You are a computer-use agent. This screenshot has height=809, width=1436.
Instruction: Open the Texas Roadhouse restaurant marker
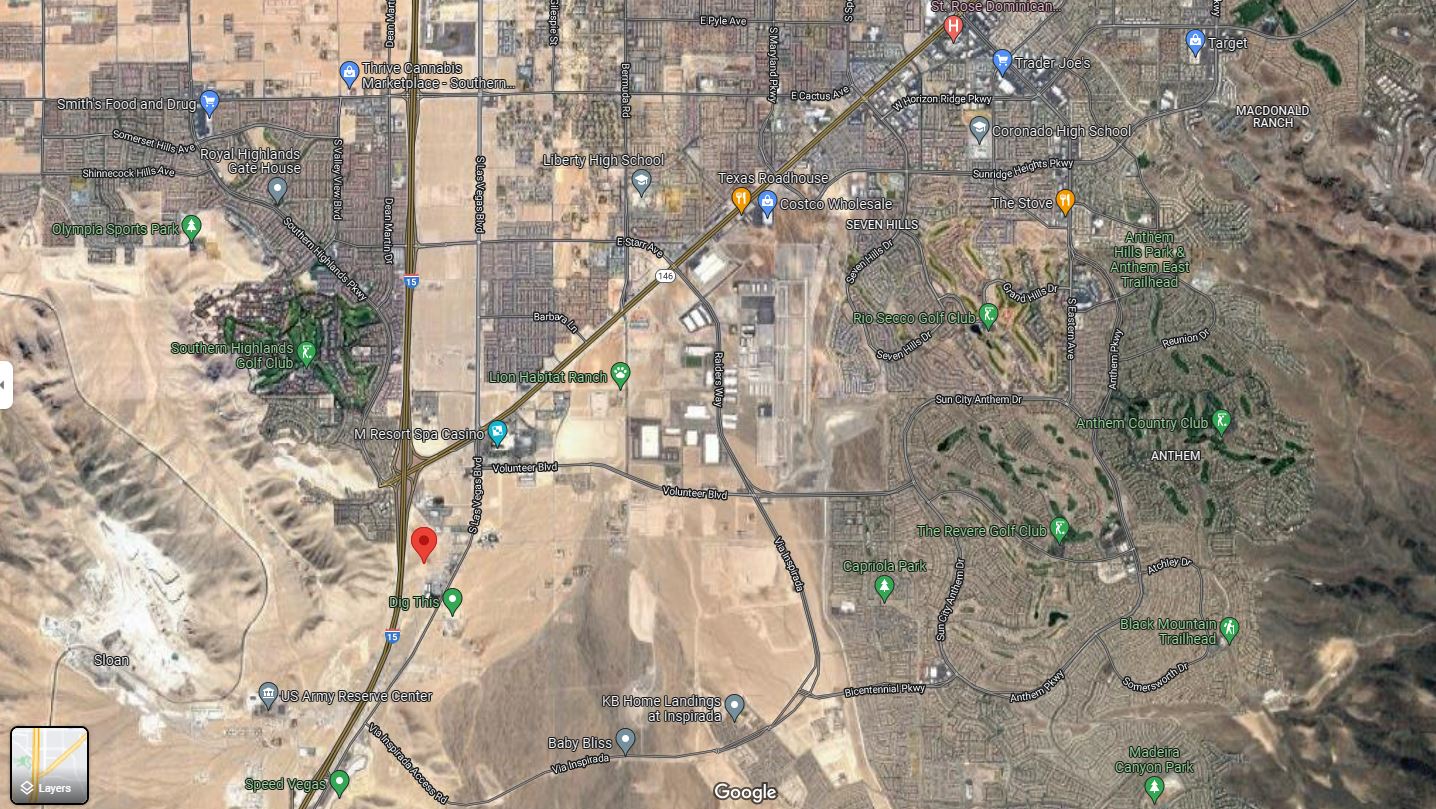(740, 198)
